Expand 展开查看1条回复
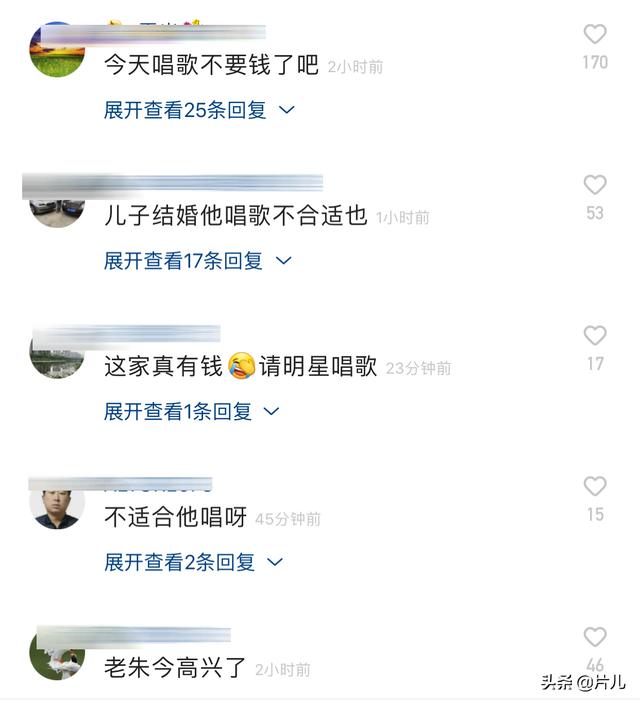640x705 pixels. coord(191,411)
